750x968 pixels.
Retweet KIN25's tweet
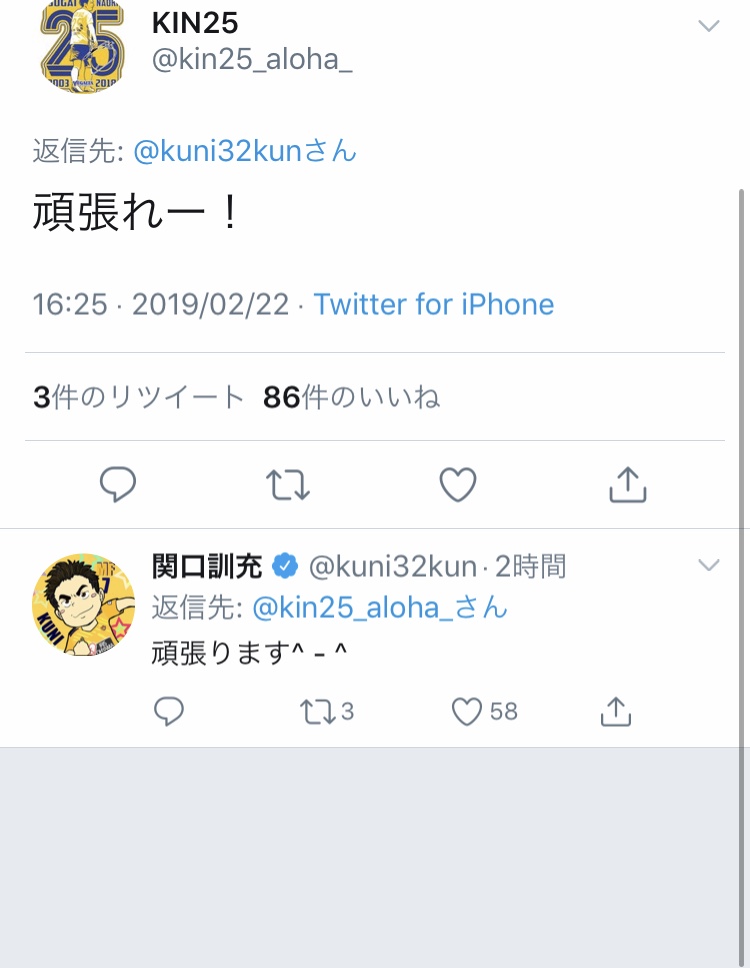(288, 485)
